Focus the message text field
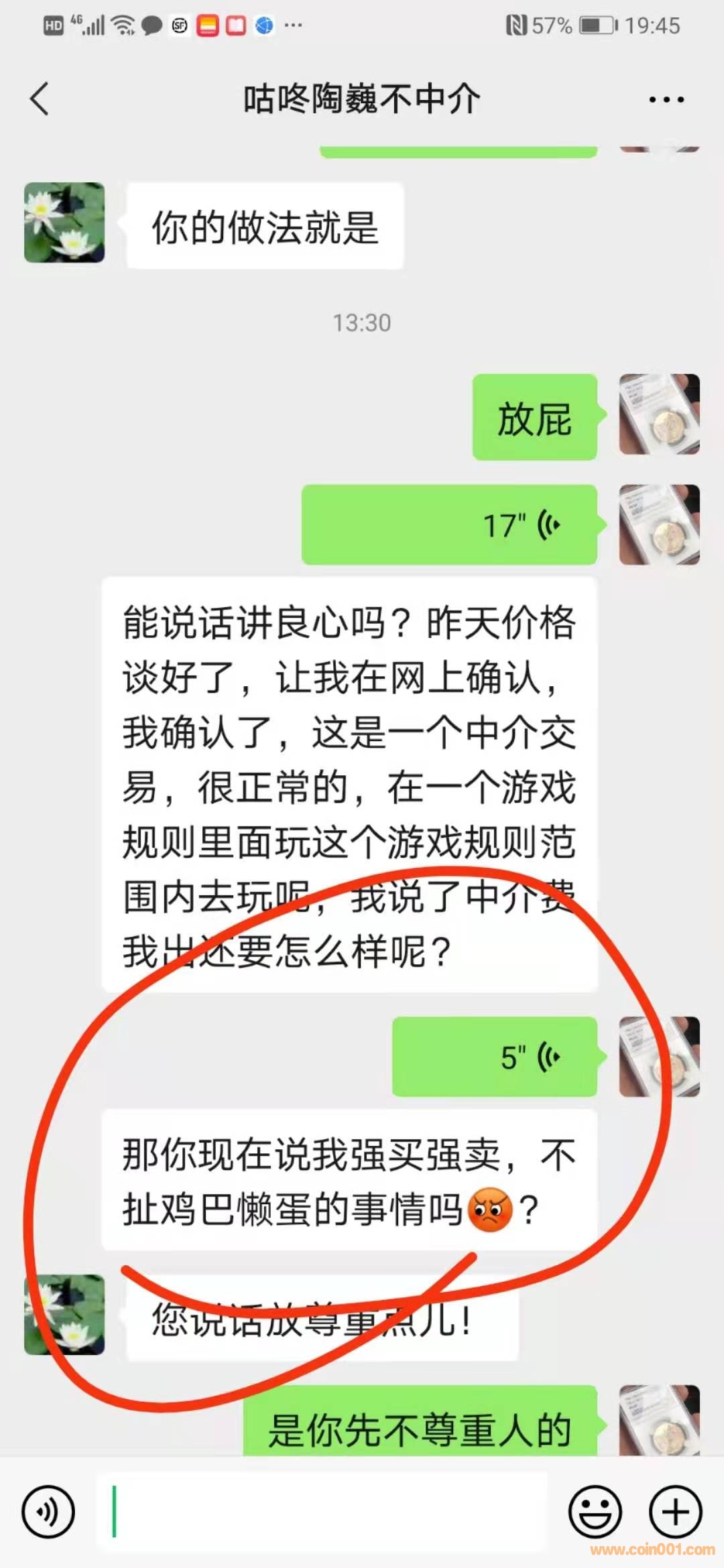The height and width of the screenshot is (1568, 724). coord(322,1512)
